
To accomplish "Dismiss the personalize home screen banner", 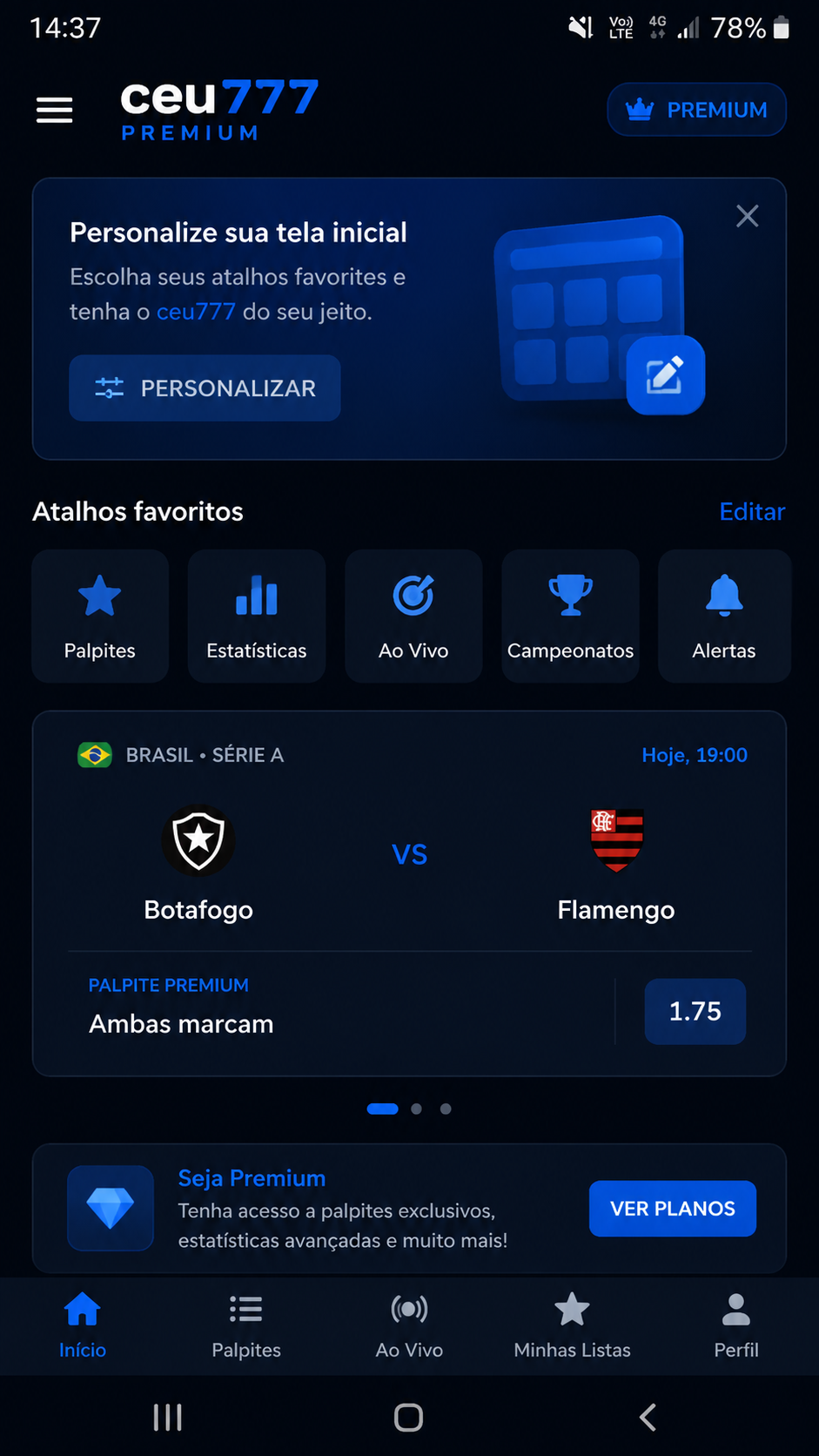I will click(x=747, y=216).
